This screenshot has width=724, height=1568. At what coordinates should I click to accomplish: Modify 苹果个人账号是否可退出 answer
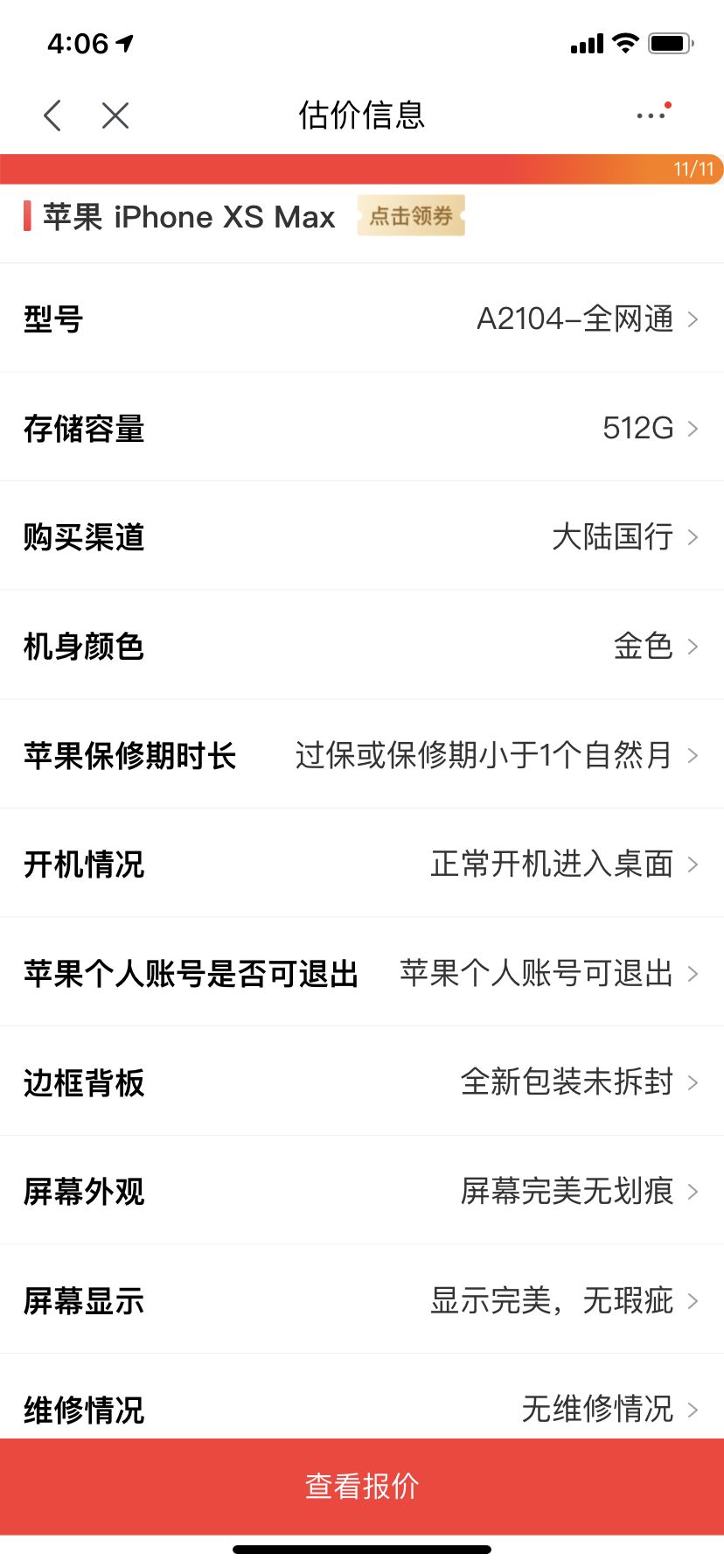pyautogui.click(x=362, y=973)
